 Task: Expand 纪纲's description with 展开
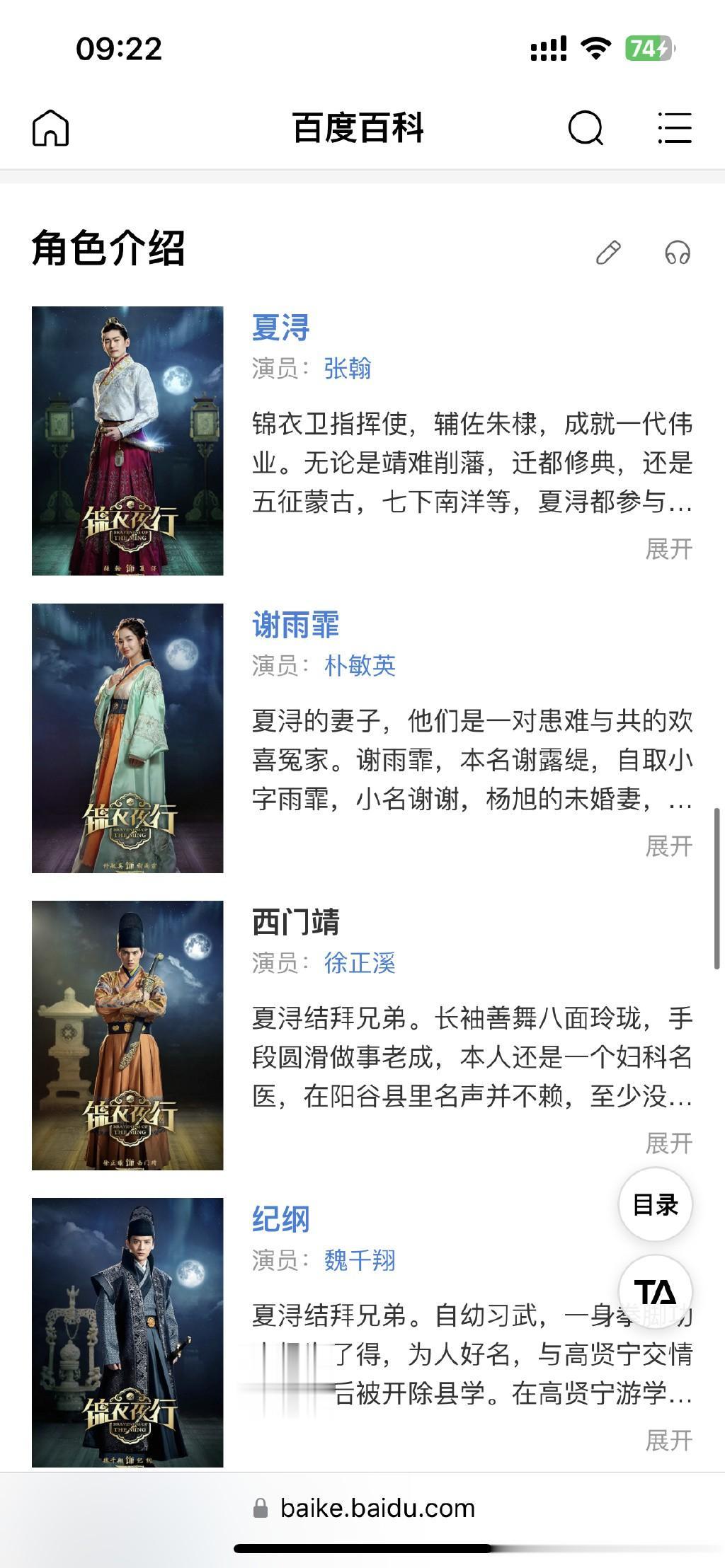[668, 1441]
